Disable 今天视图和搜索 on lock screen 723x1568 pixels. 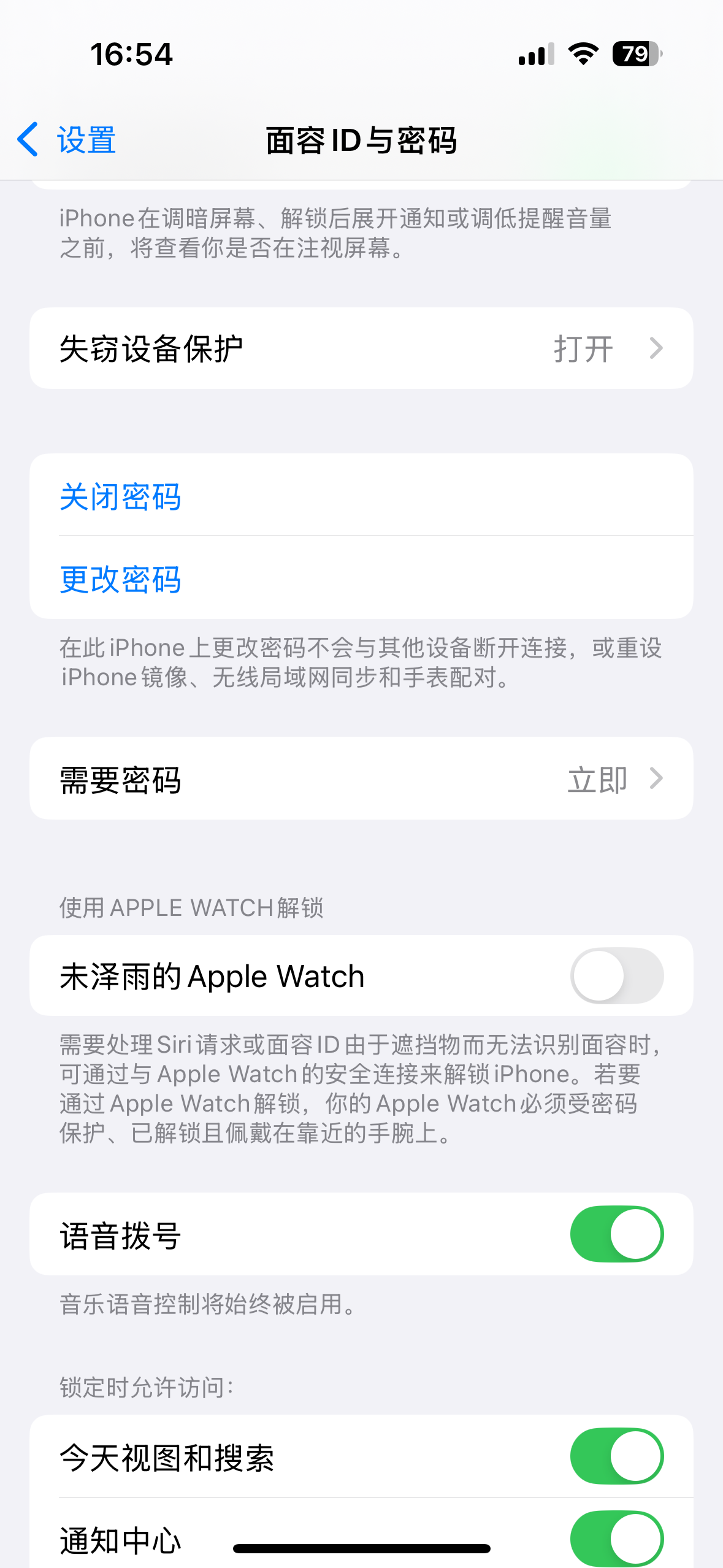click(x=616, y=1456)
